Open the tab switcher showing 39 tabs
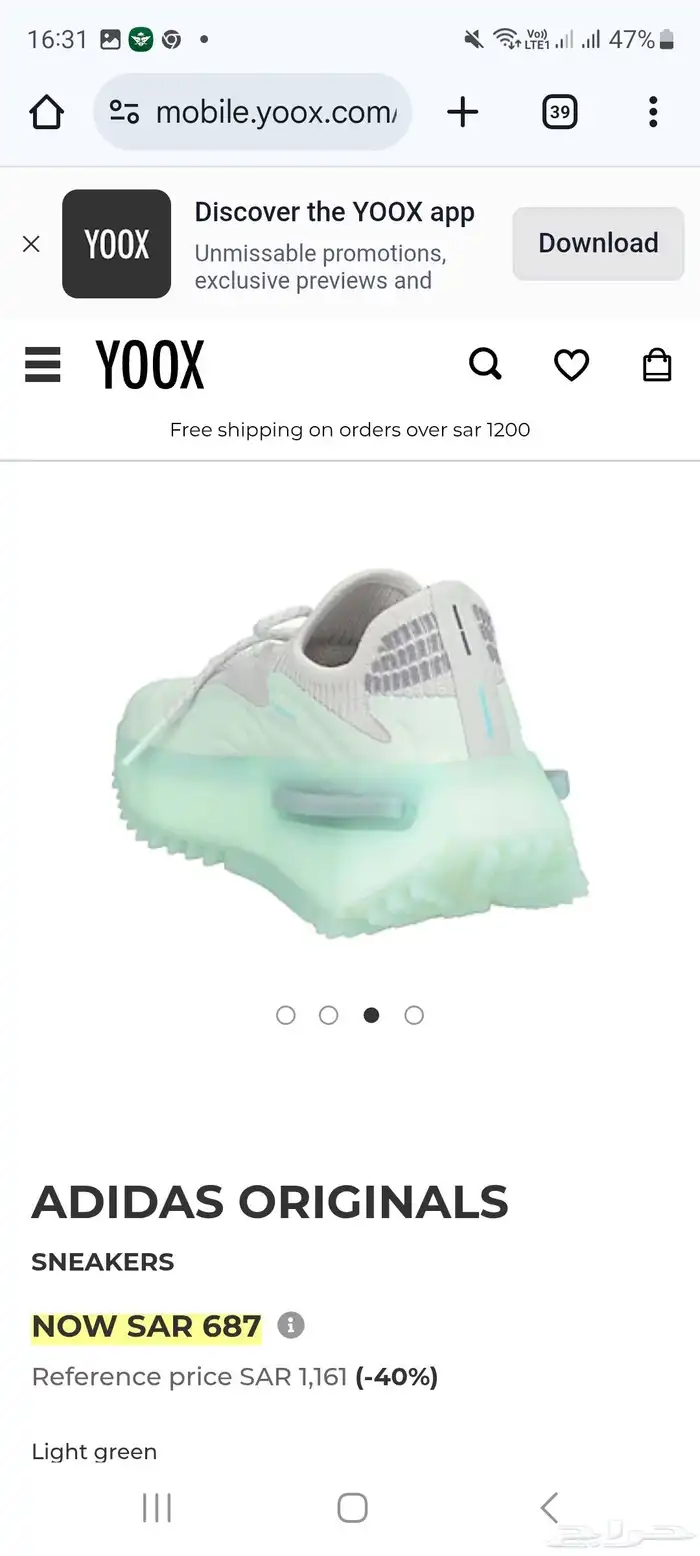 click(x=560, y=112)
